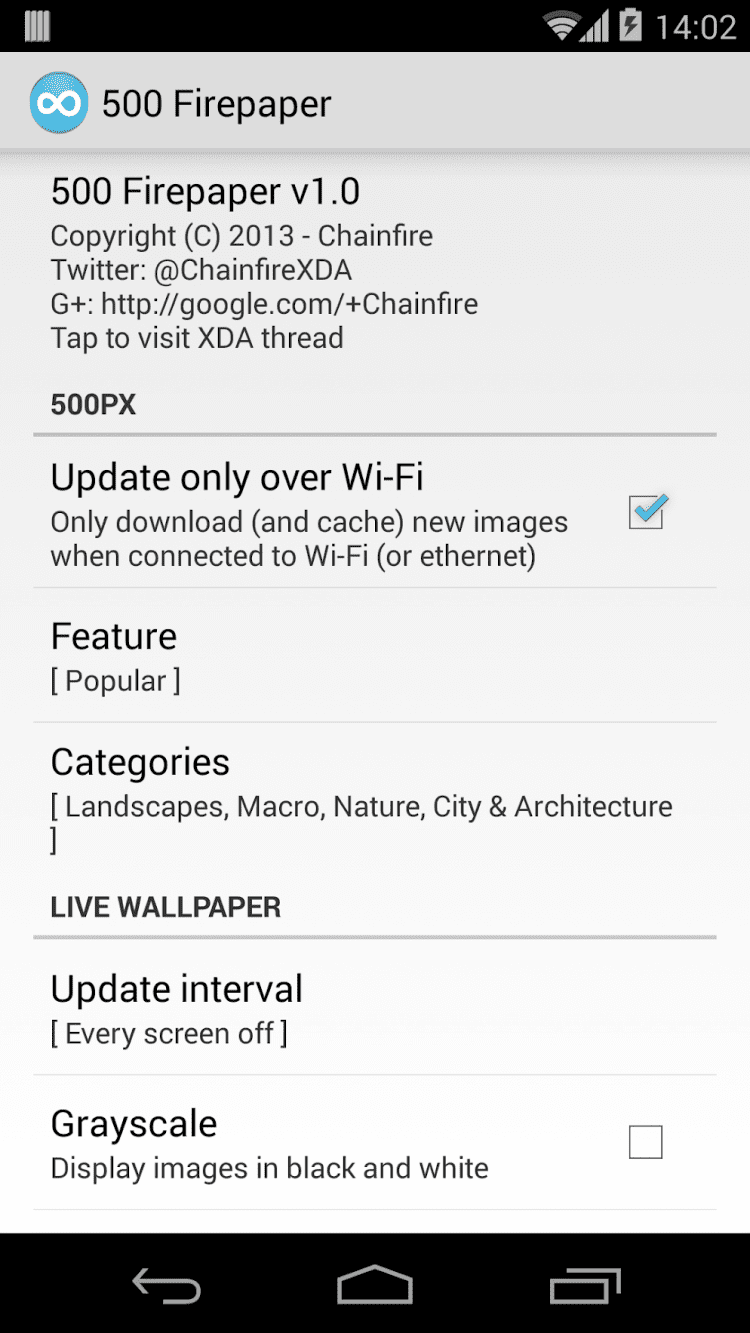Go to the home screen

(375, 1285)
